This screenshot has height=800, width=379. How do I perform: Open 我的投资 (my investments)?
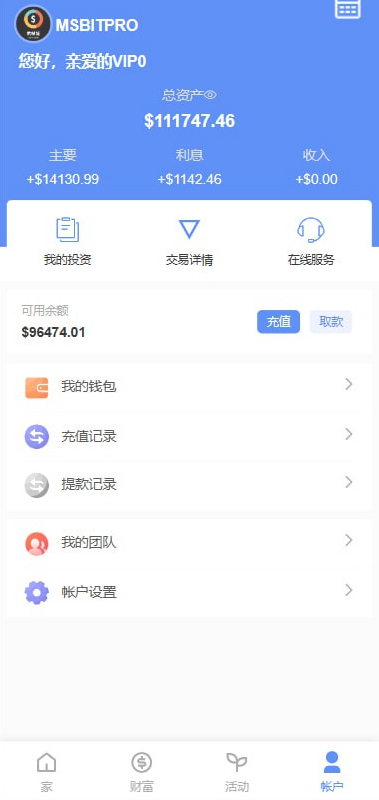click(67, 241)
